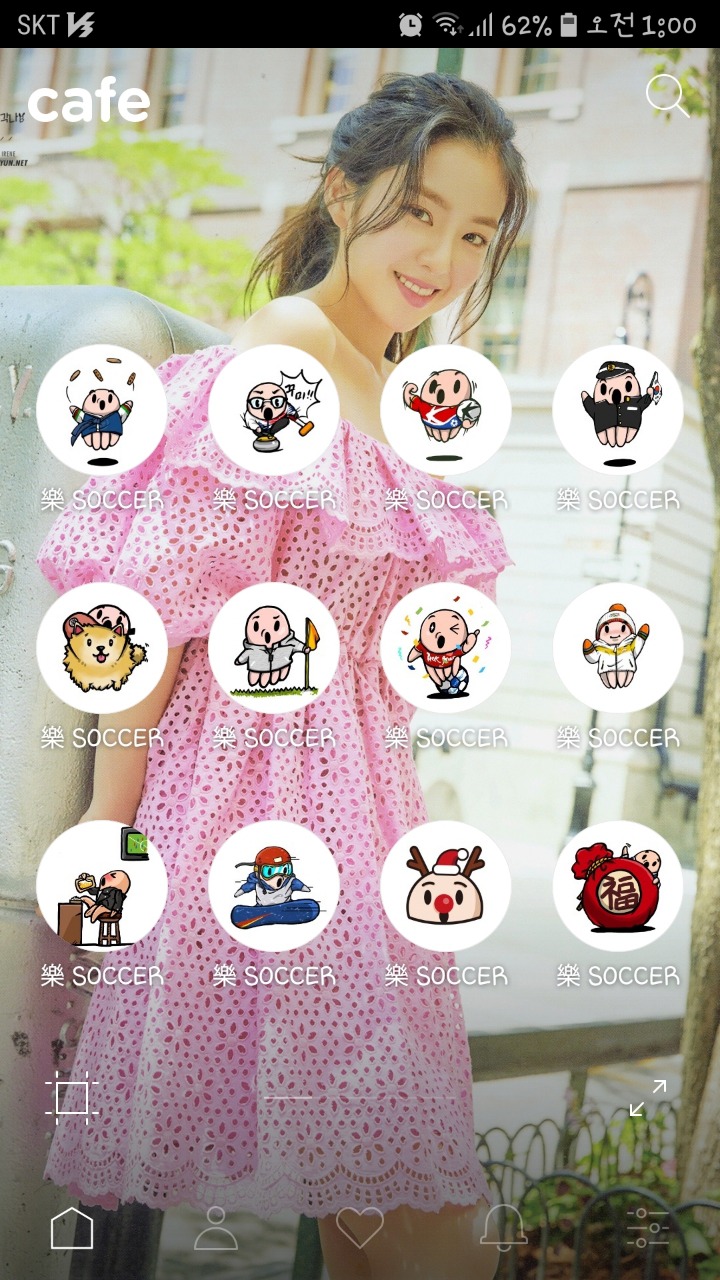
Task: Open the corner flag character cafe
Action: (274, 648)
